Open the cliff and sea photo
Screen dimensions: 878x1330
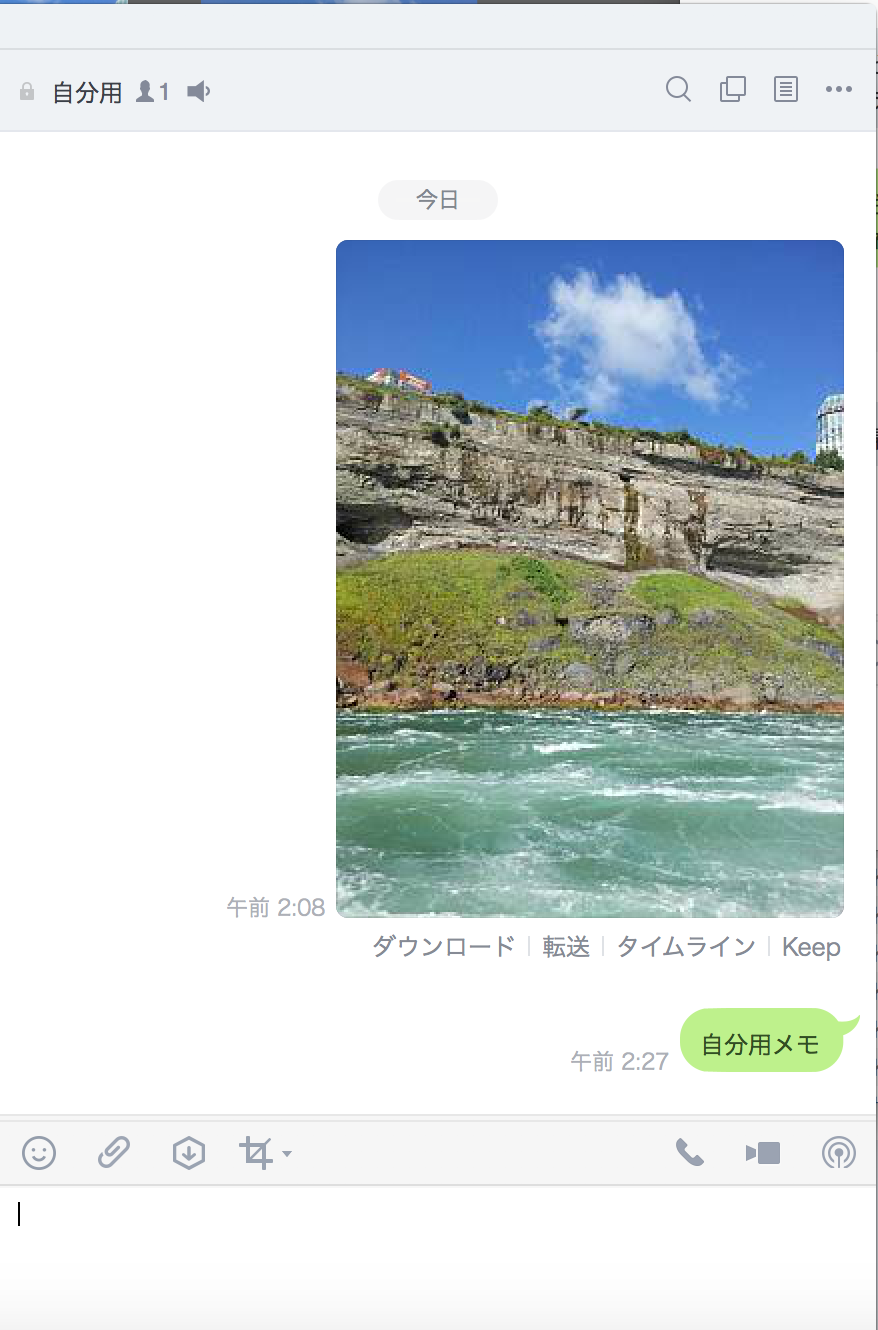[x=590, y=578]
